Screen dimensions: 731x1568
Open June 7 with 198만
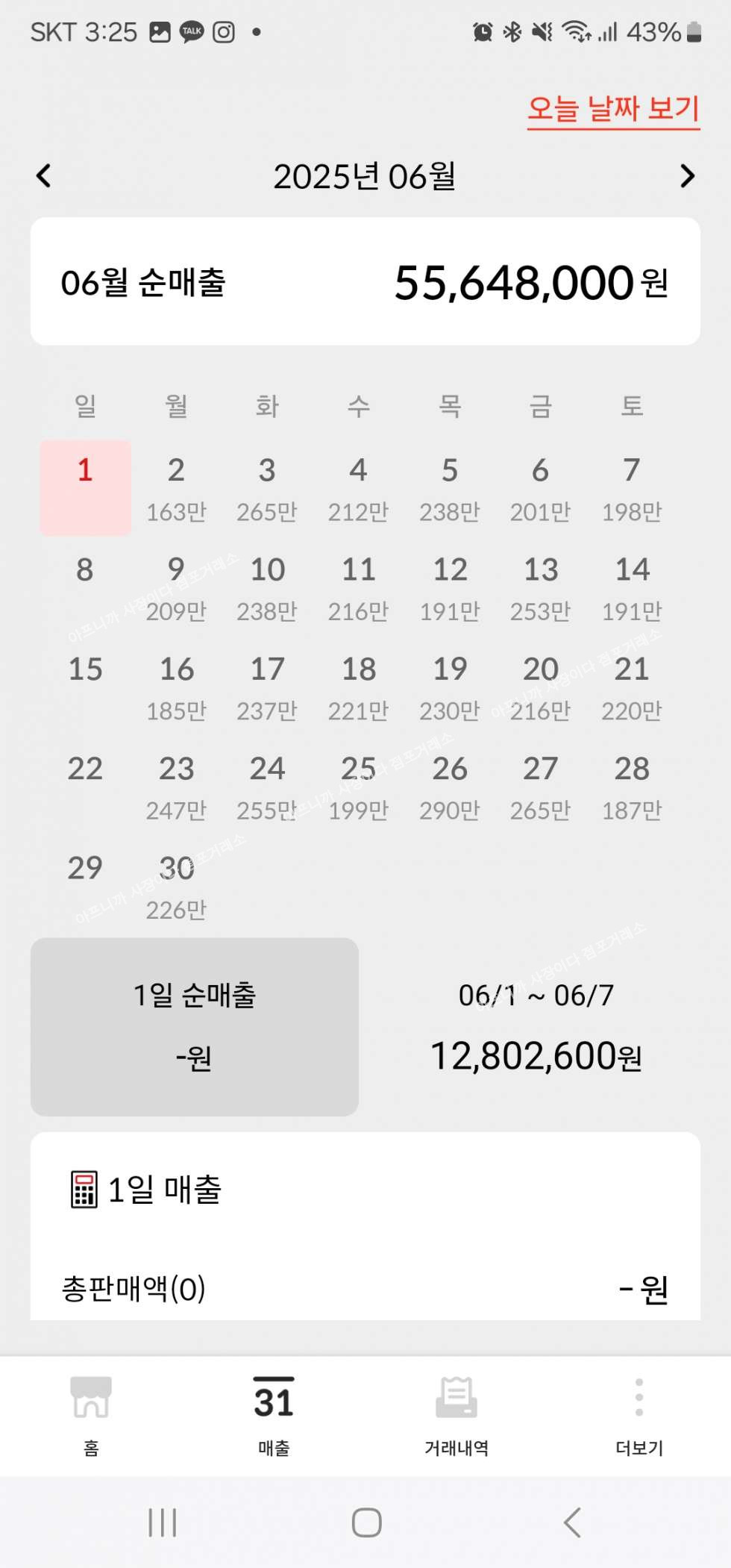[632, 488]
